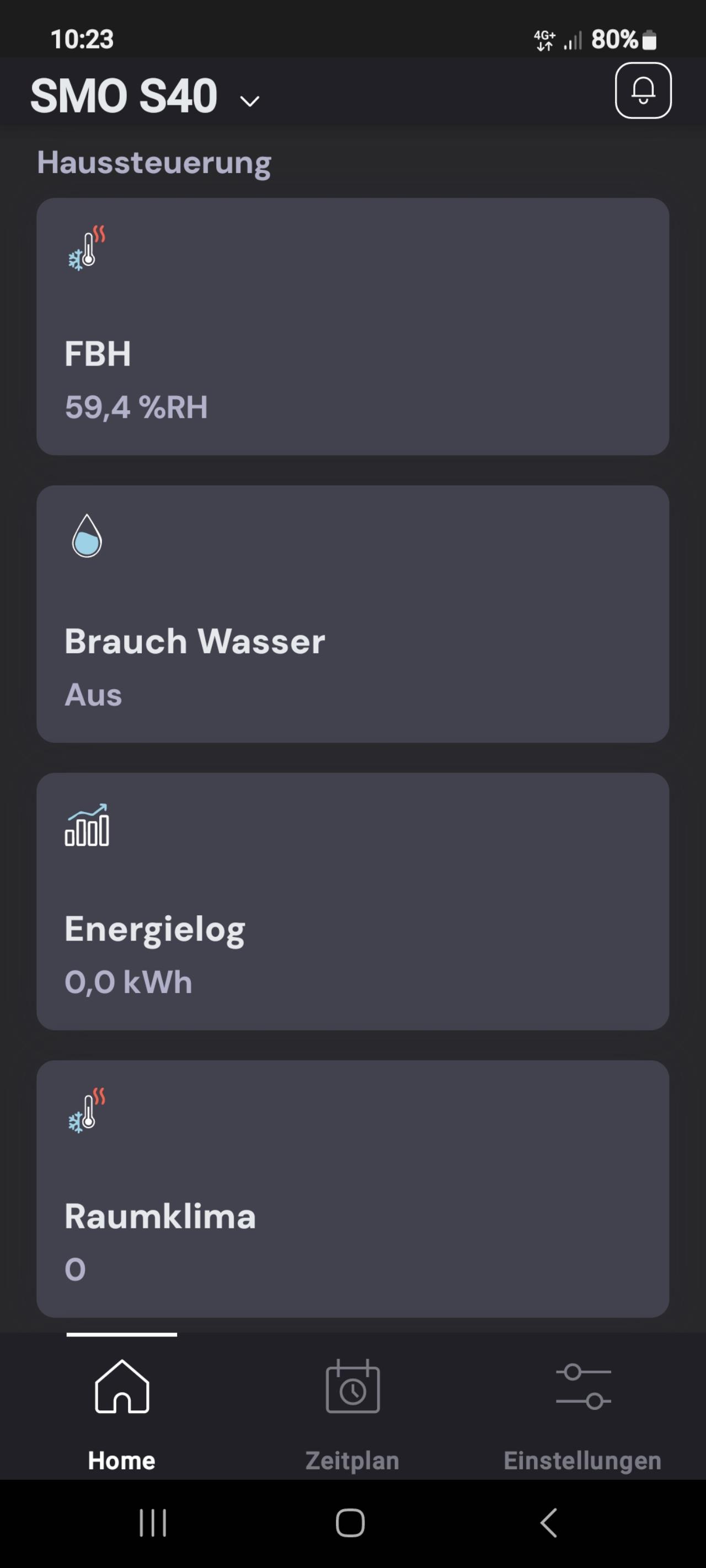Viewport: 706px width, 1568px height.
Task: Open the notifications bell
Action: [x=643, y=91]
